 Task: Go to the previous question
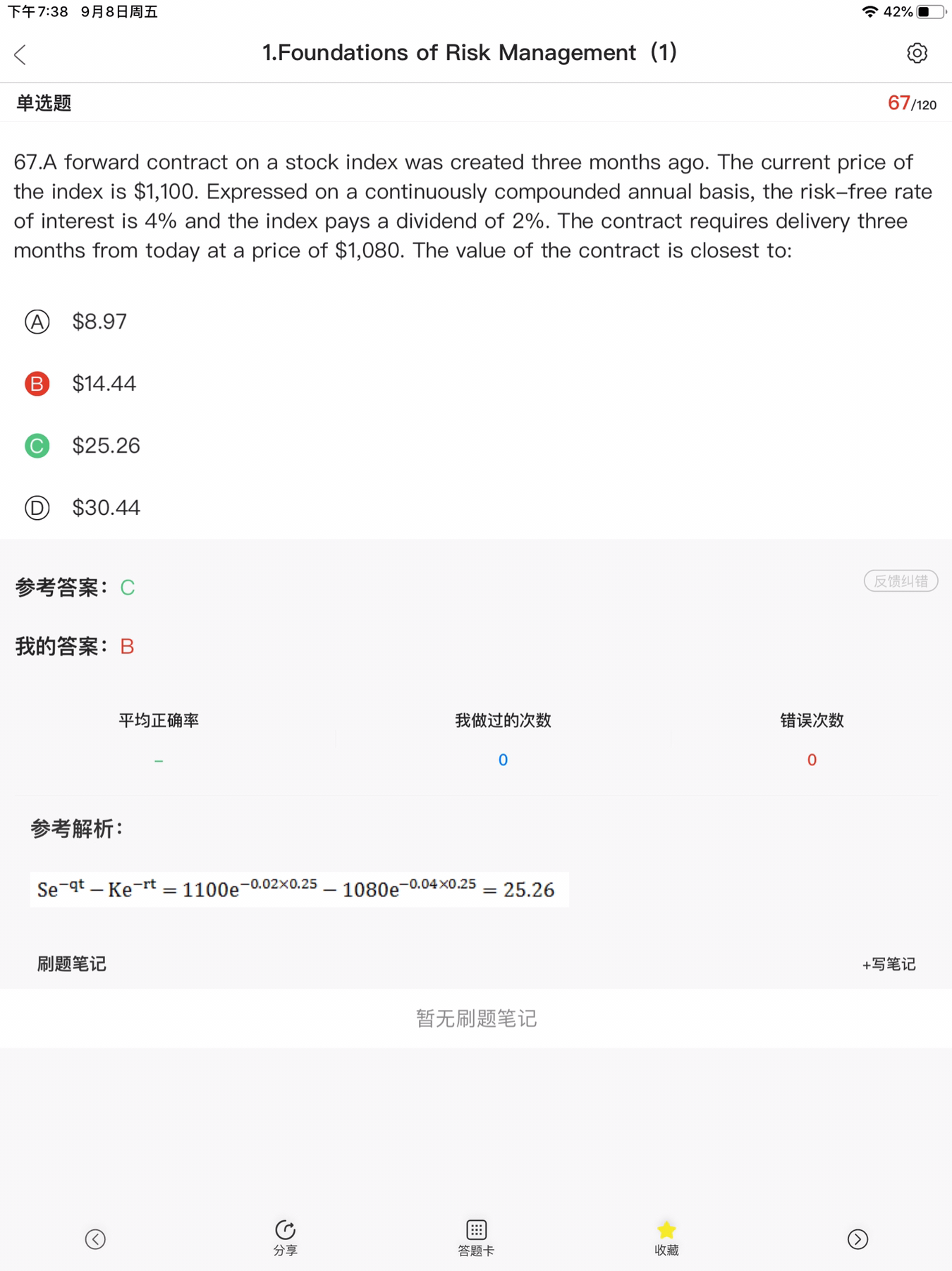click(x=95, y=1239)
